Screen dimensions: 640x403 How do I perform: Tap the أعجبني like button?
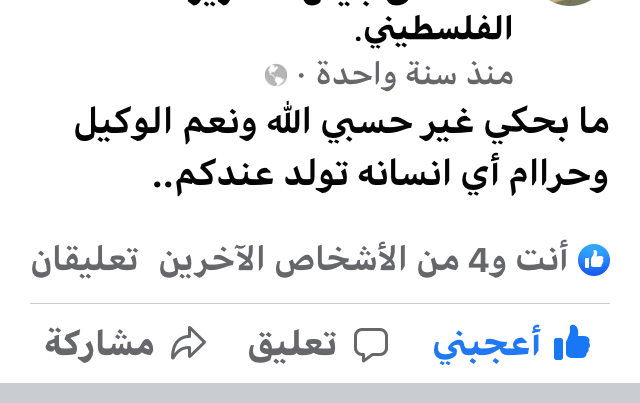[x=512, y=345]
